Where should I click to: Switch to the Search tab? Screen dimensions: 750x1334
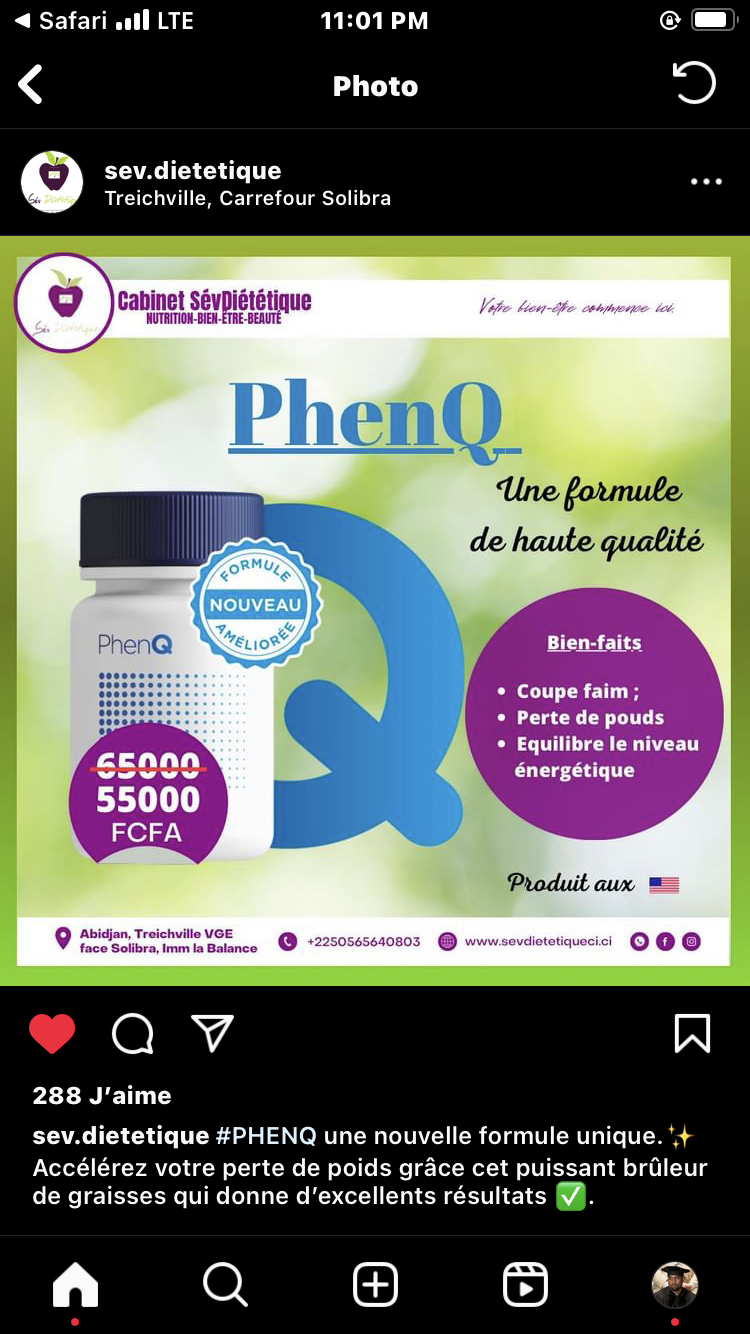225,1284
